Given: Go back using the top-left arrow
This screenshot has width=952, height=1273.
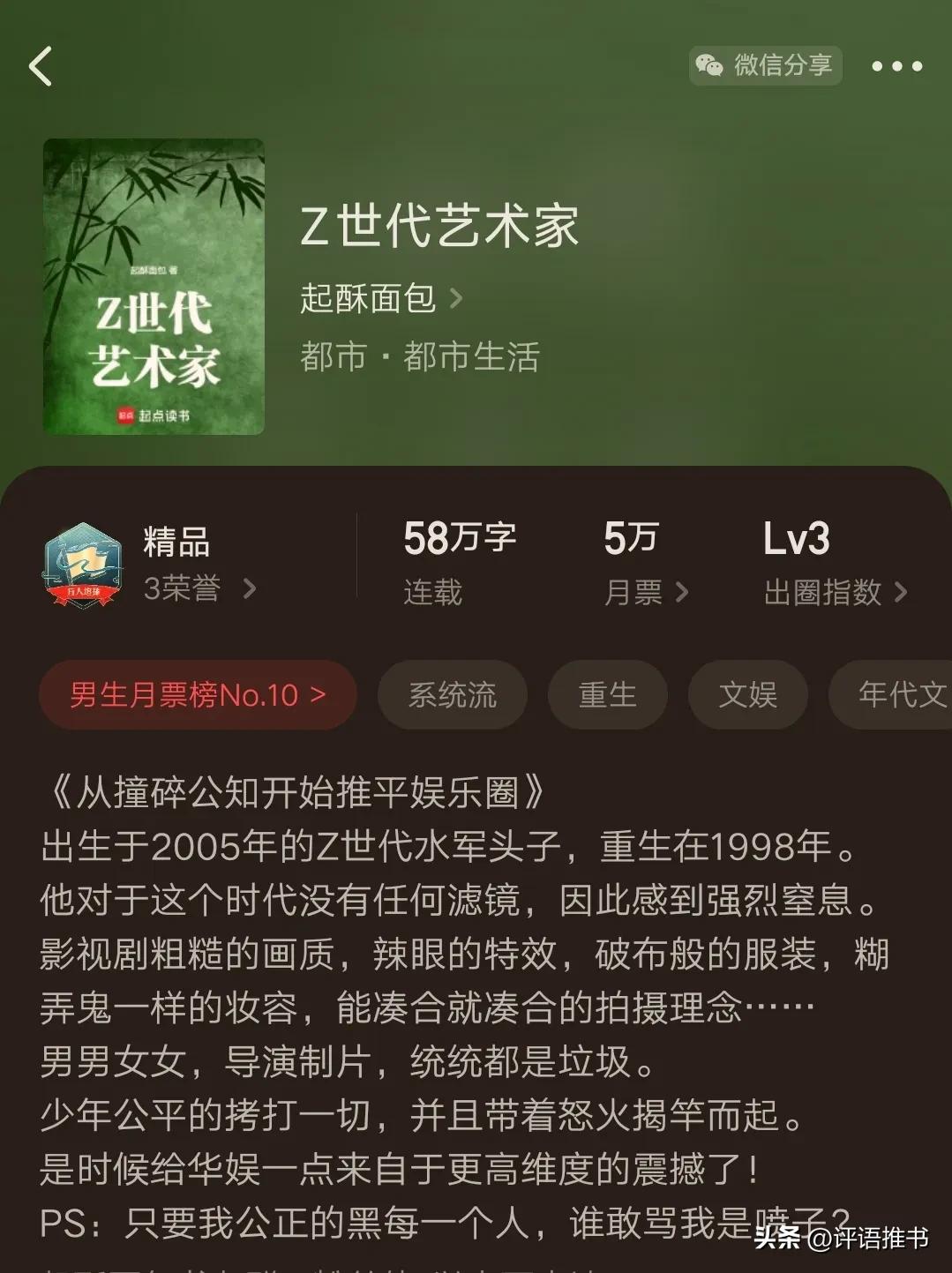Looking at the screenshot, I should click(41, 66).
